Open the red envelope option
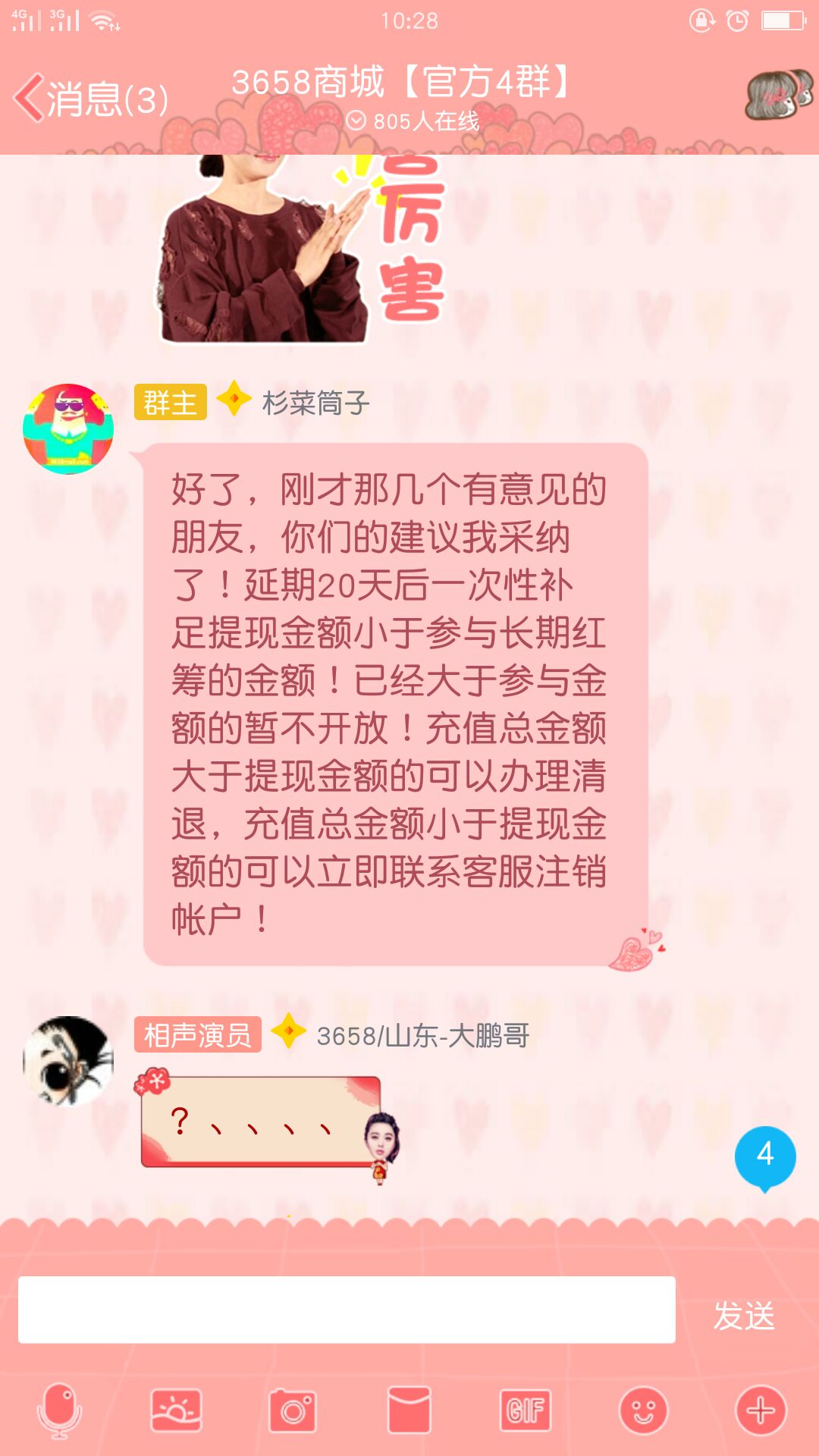Image resolution: width=819 pixels, height=1456 pixels. [x=409, y=1410]
